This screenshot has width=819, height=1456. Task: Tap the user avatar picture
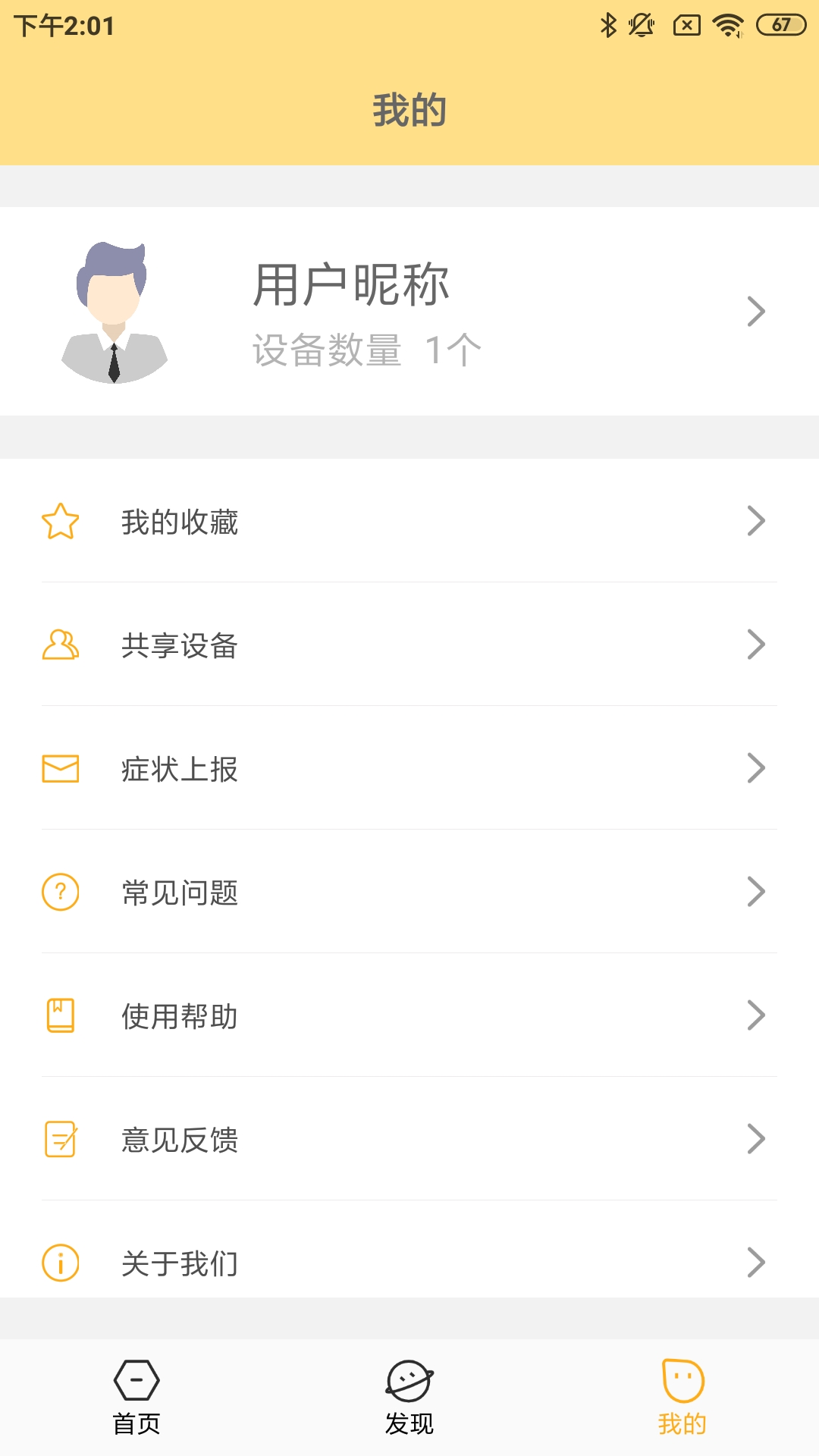pyautogui.click(x=115, y=311)
